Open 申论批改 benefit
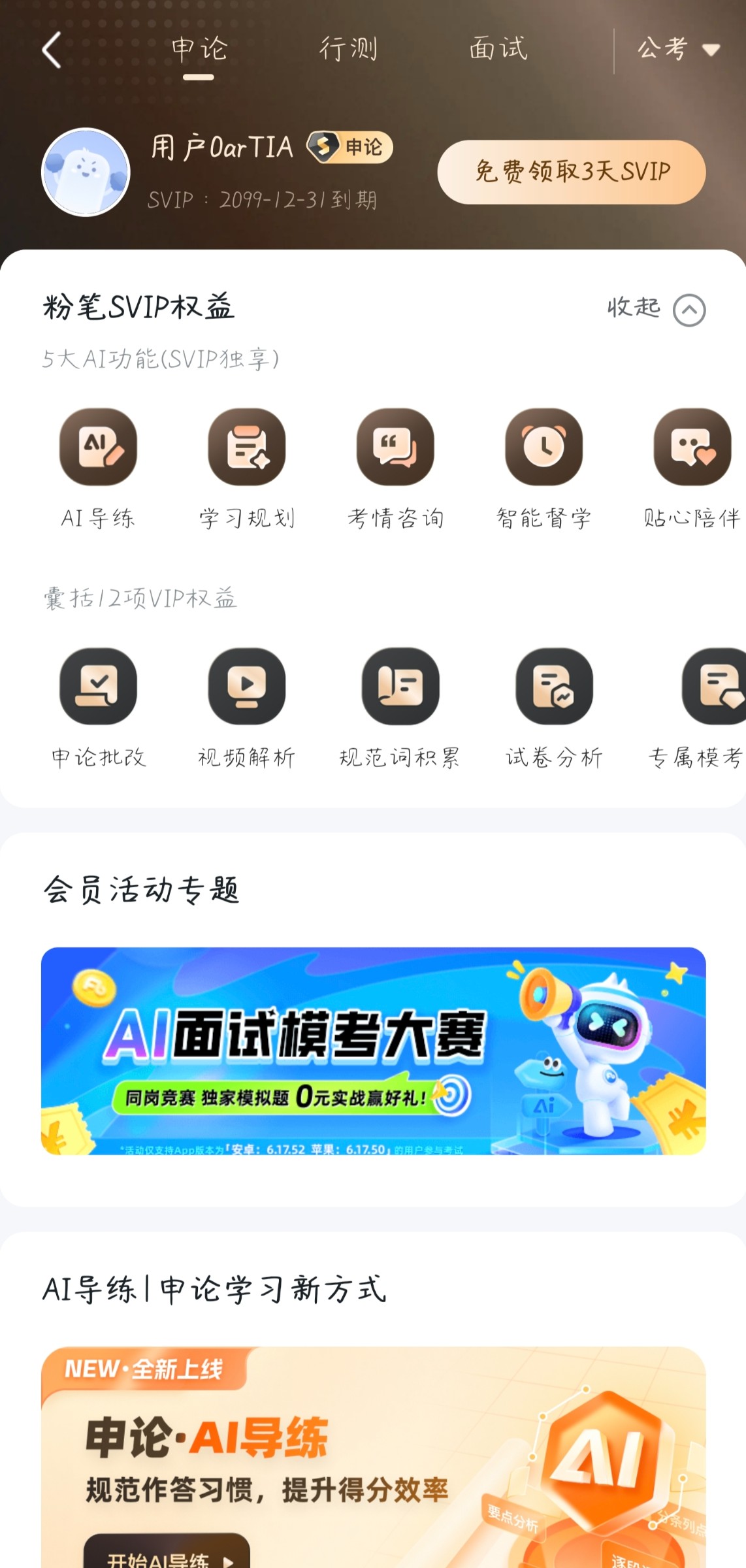 coord(98,687)
